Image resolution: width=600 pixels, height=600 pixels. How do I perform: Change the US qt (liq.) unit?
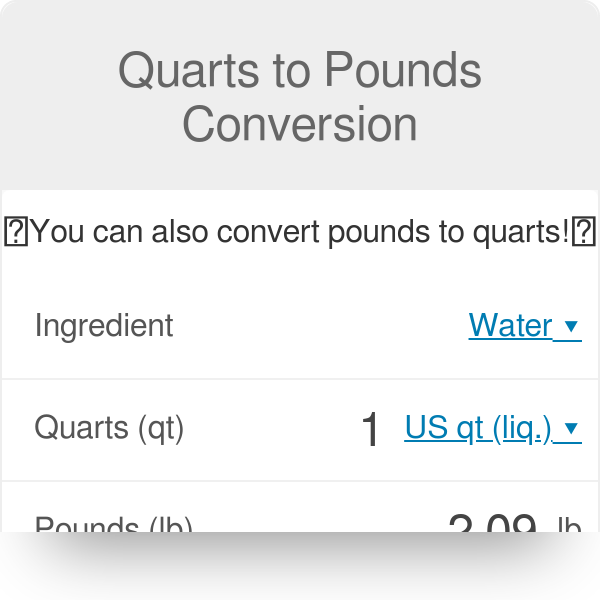[x=491, y=428]
